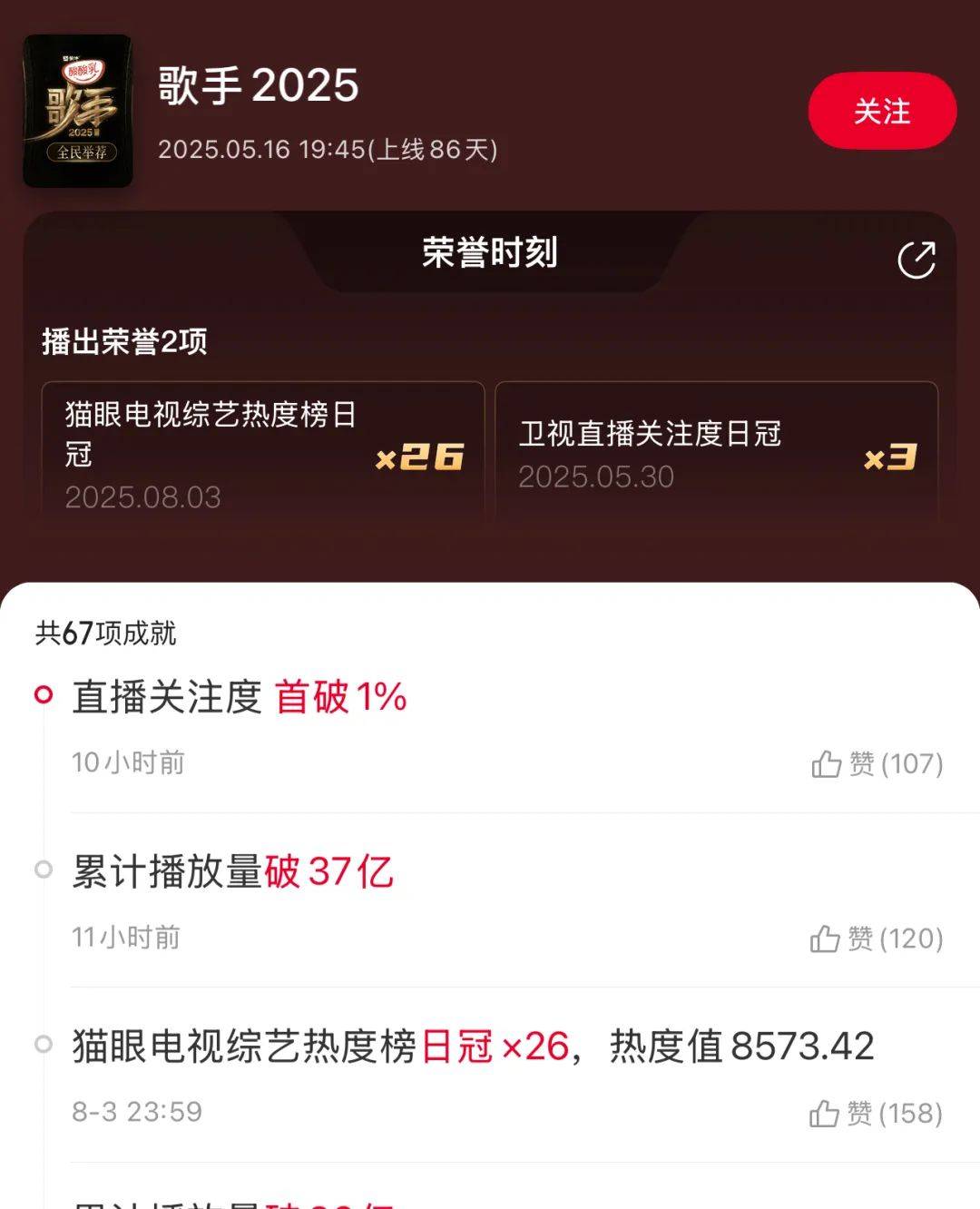Viewport: 980px width, 1209px height.
Task: Like the 累计播放量破37亿 achievement
Action: [876, 939]
